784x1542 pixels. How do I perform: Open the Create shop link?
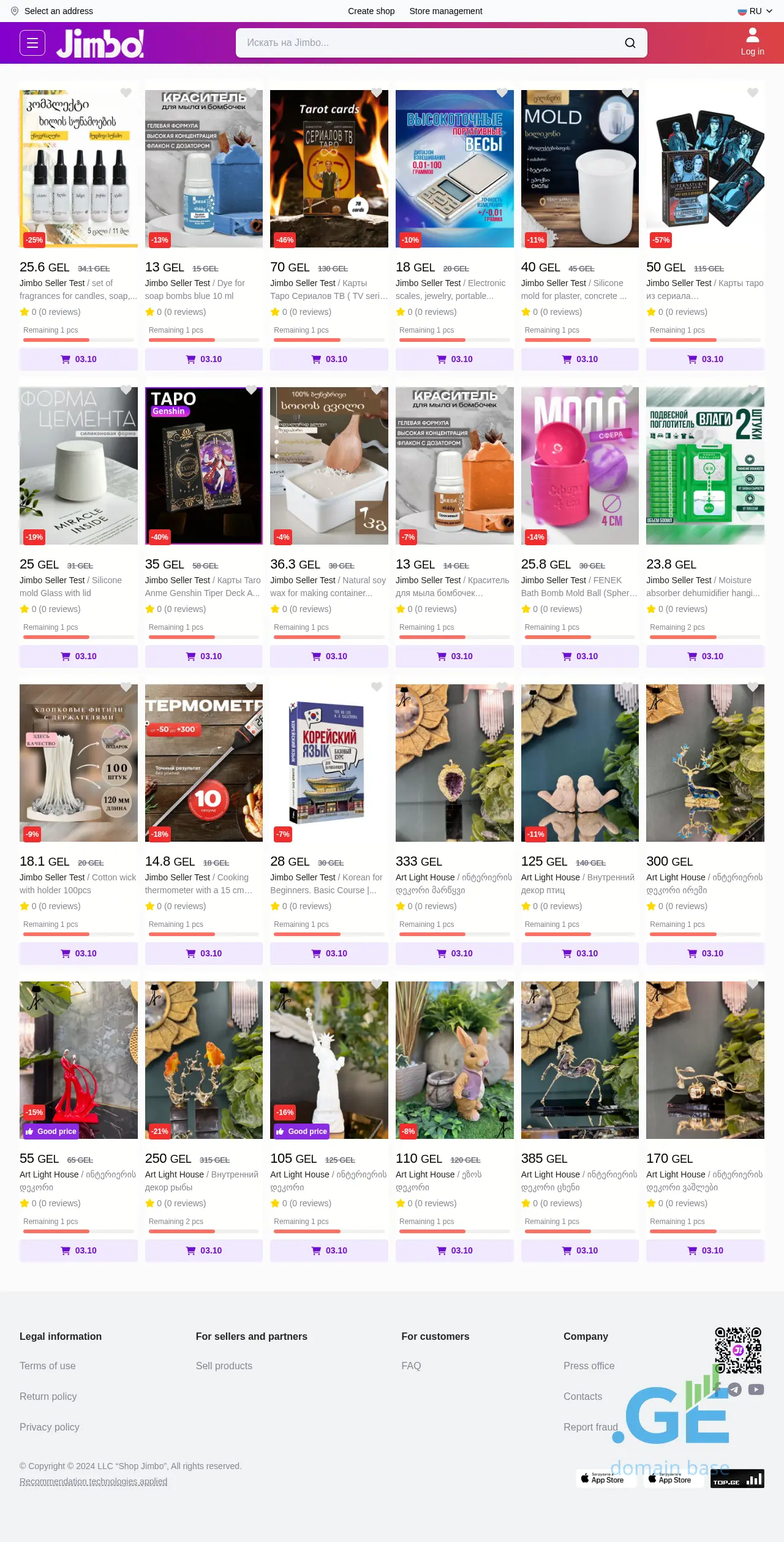point(371,11)
